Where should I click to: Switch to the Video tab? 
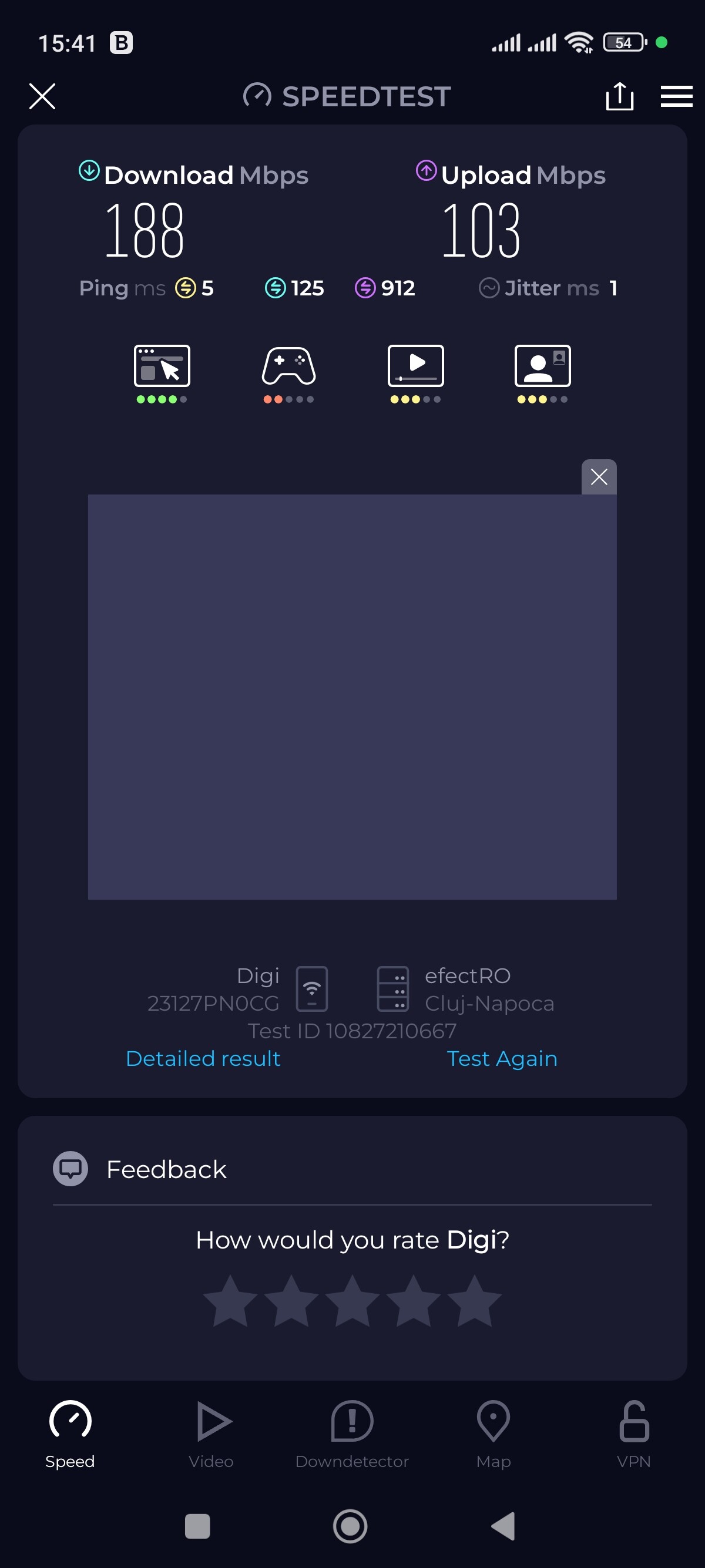click(x=211, y=1435)
